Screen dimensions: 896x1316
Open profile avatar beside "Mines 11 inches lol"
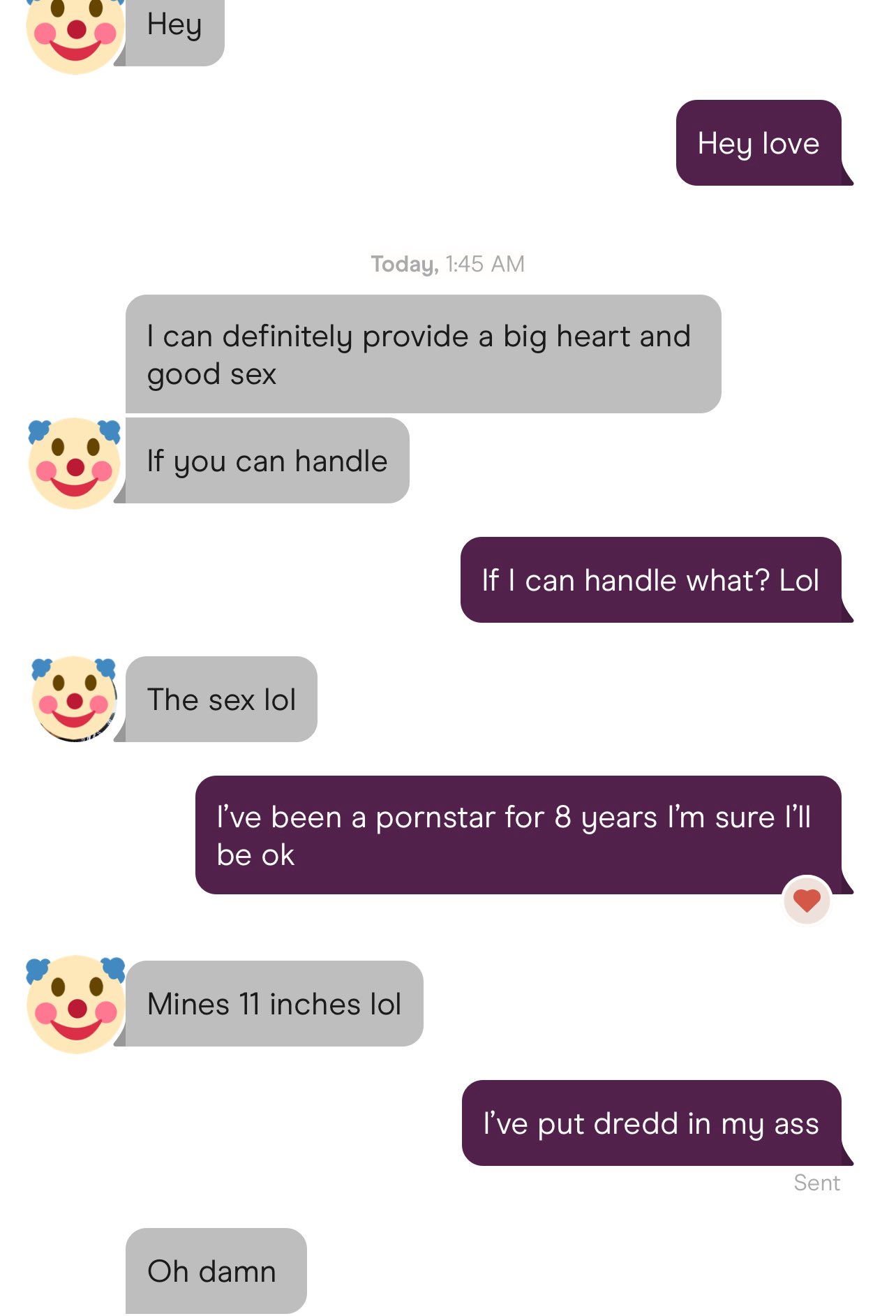click(x=75, y=1004)
